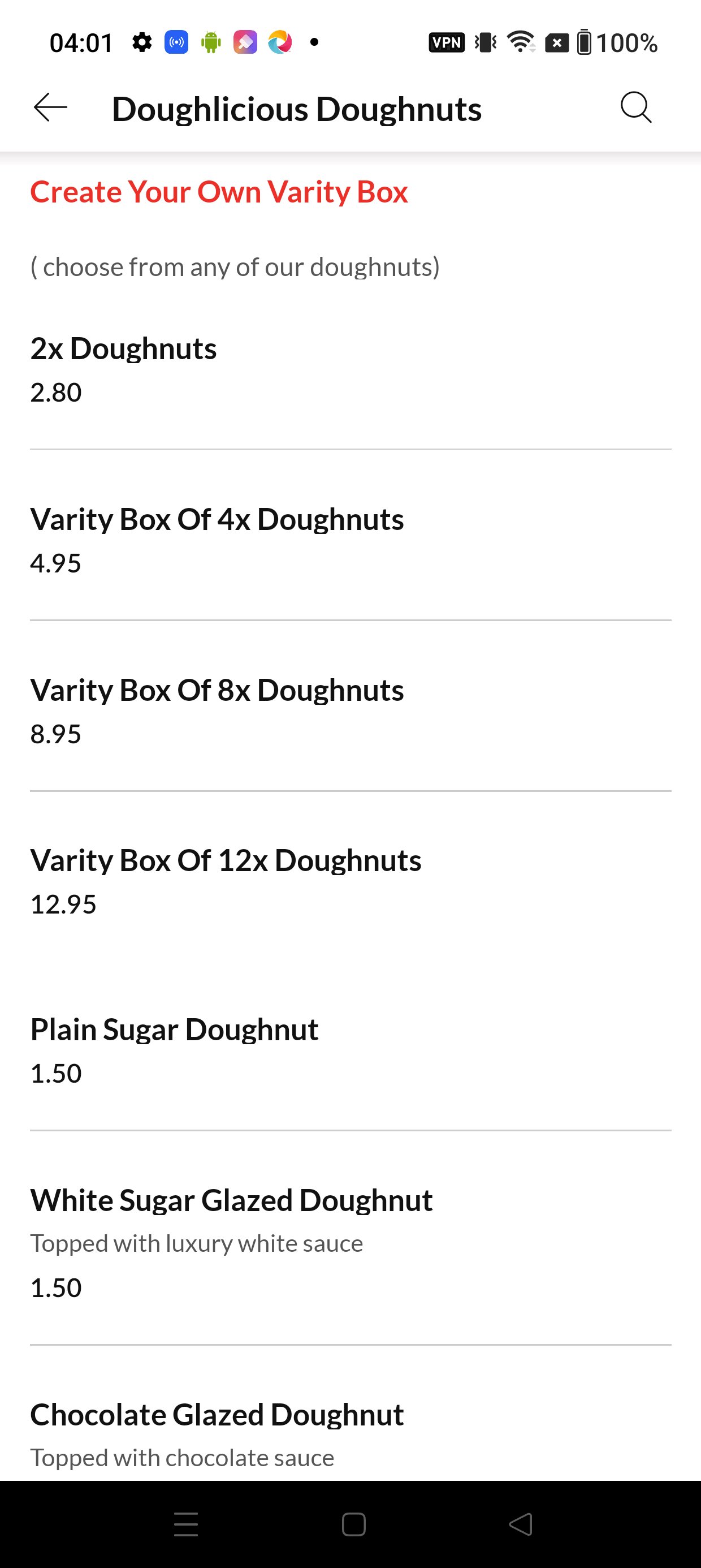This screenshot has width=701, height=1568.
Task: Open the menu search icon
Action: pos(636,109)
